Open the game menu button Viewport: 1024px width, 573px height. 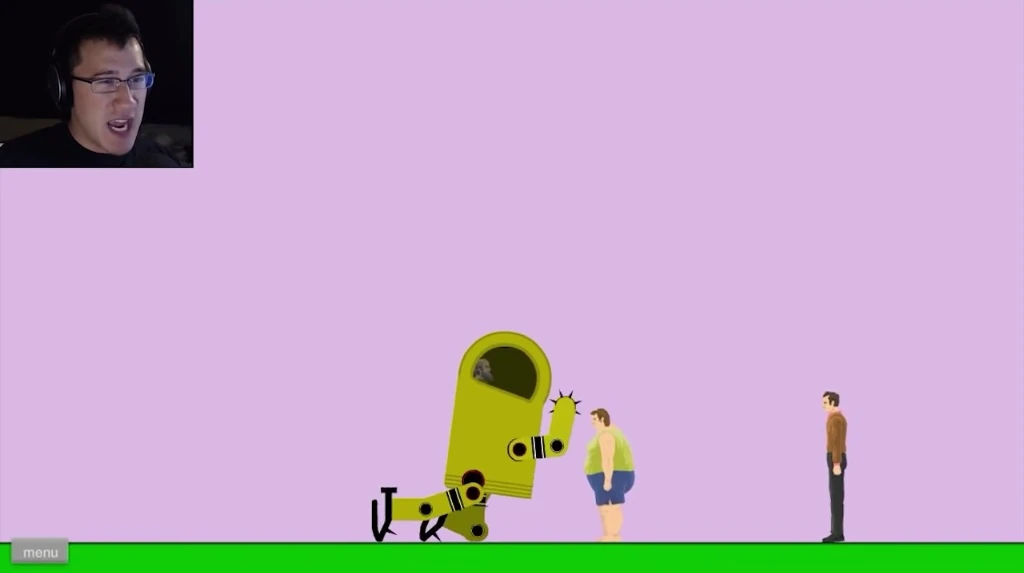click(40, 552)
